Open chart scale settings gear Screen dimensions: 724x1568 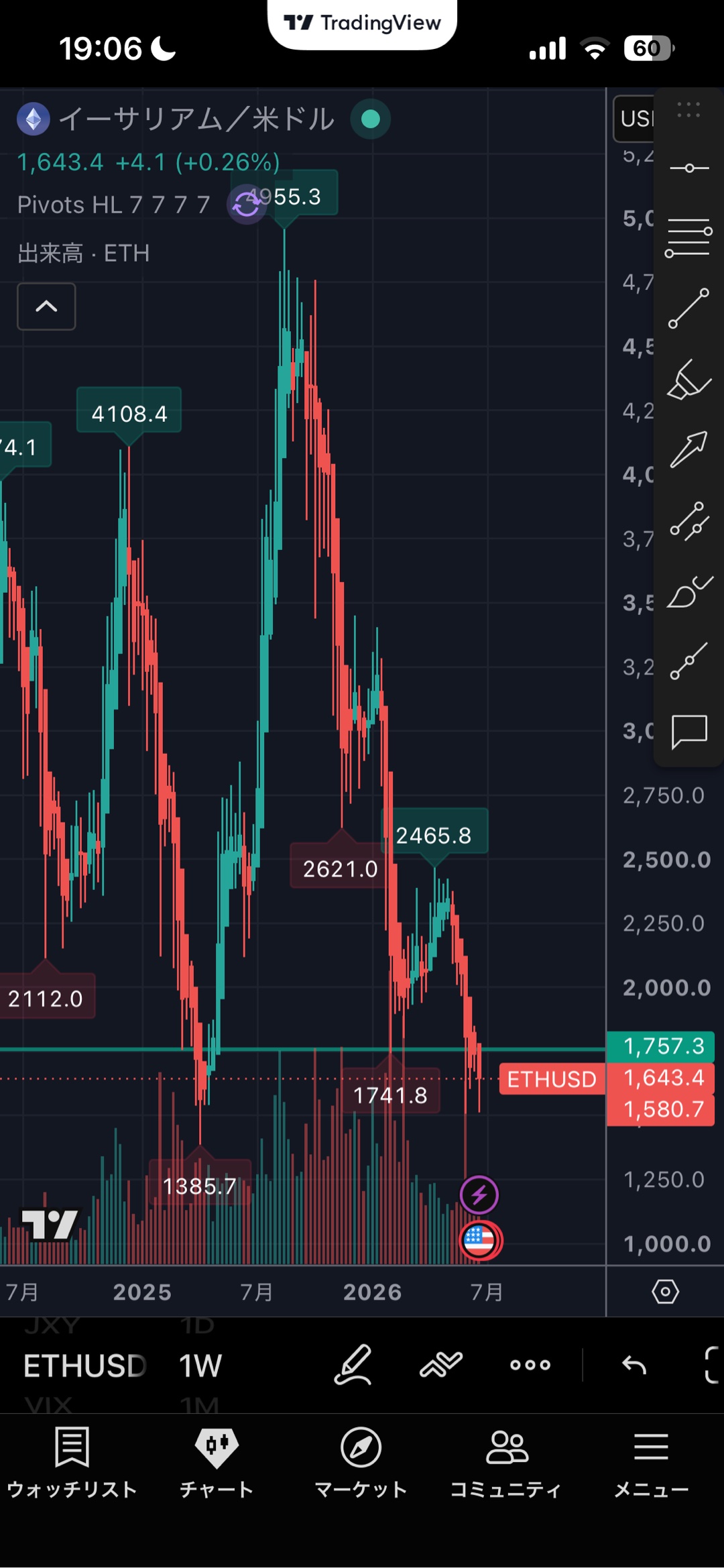pos(665,1291)
